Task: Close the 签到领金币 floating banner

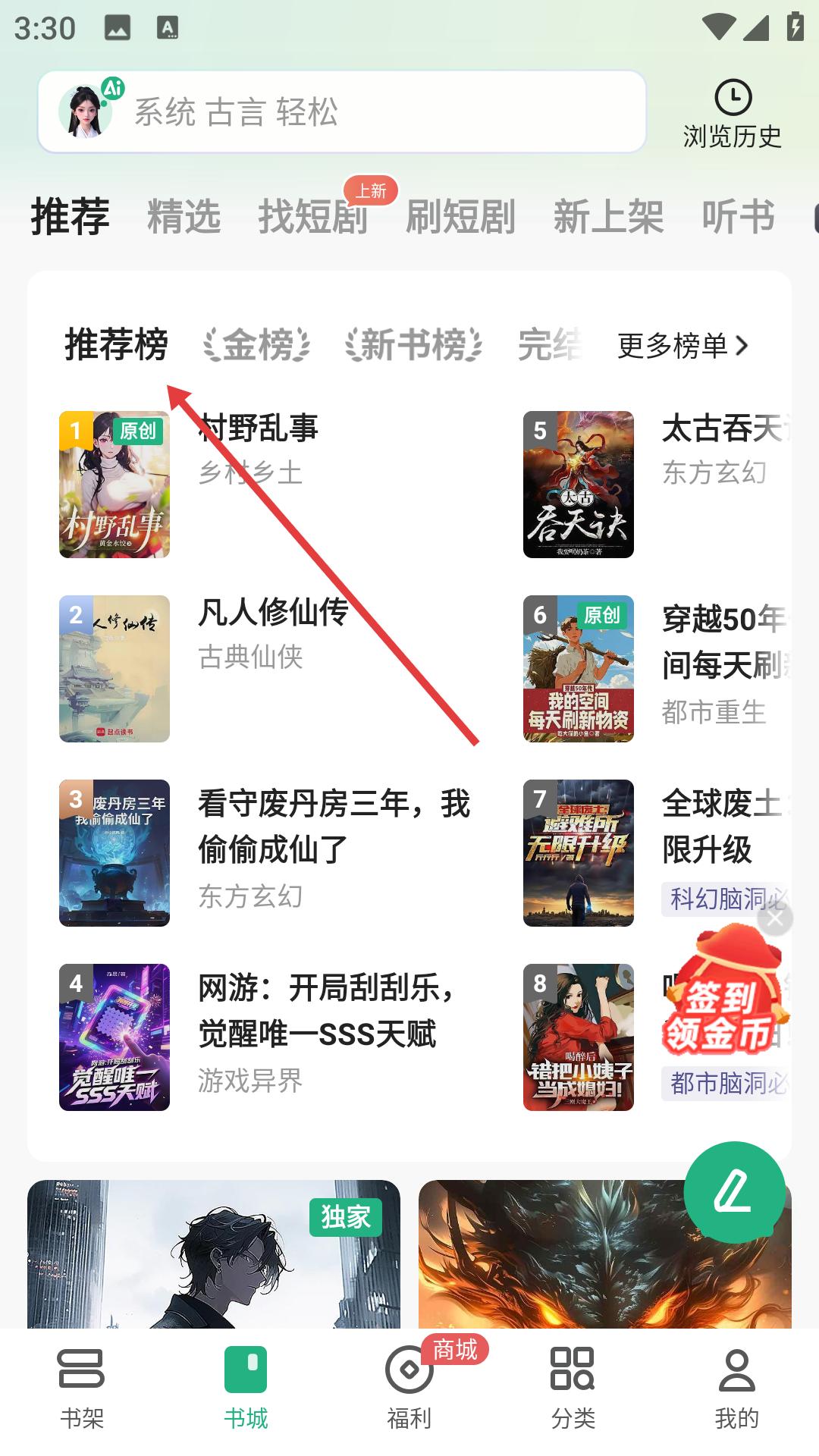Action: (x=775, y=919)
